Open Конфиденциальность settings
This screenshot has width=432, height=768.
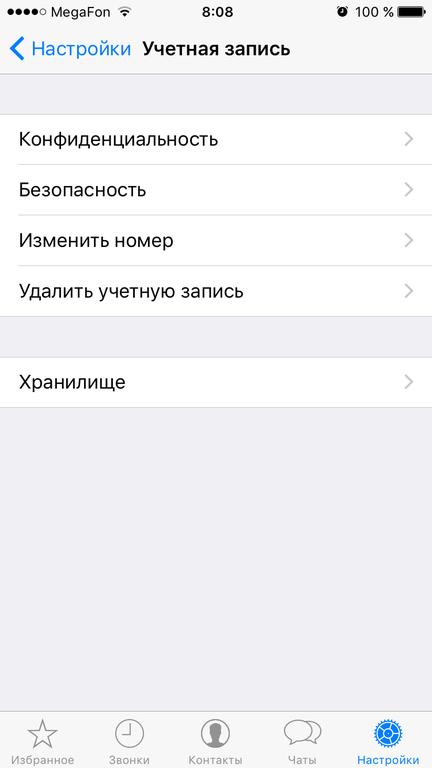coord(216,140)
